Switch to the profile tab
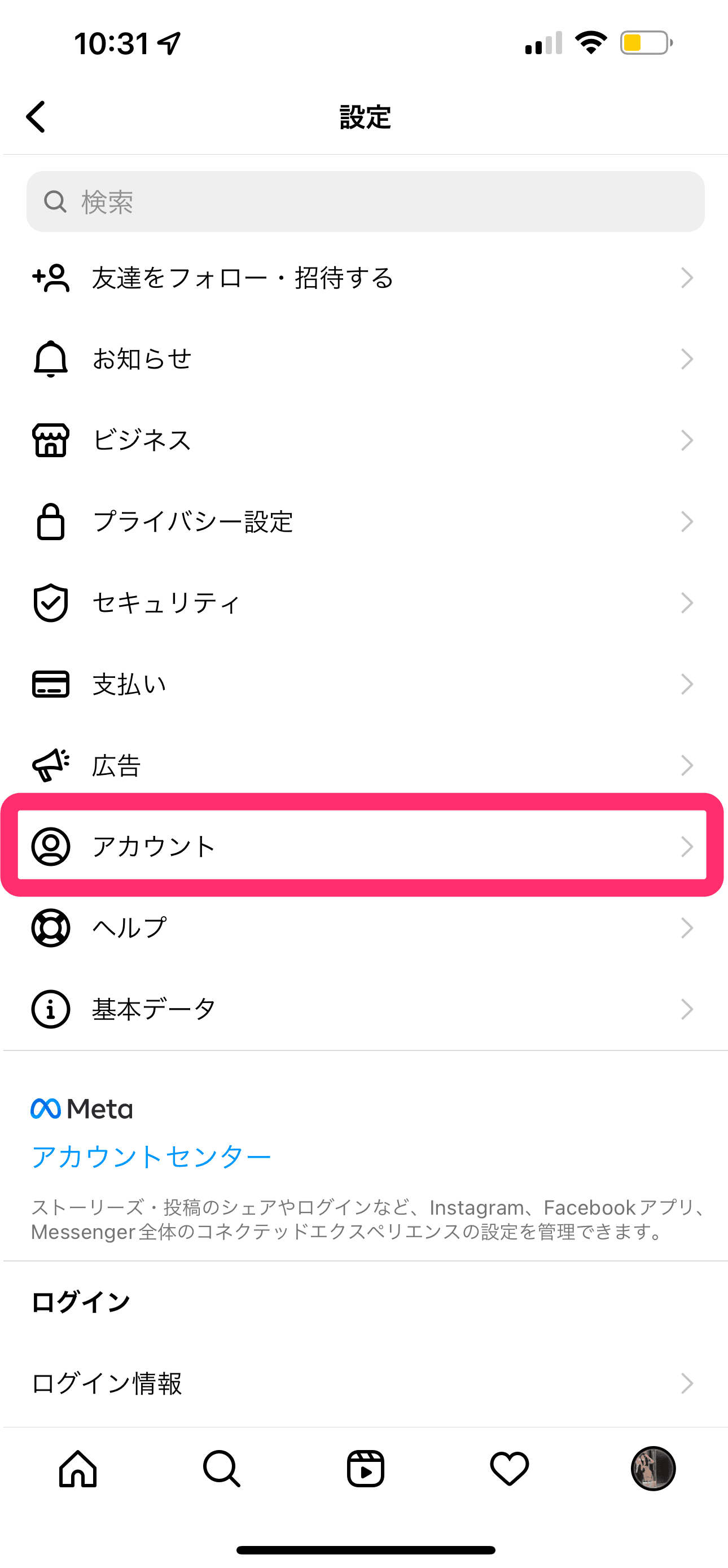This screenshot has width=728, height=1568. (x=653, y=1469)
